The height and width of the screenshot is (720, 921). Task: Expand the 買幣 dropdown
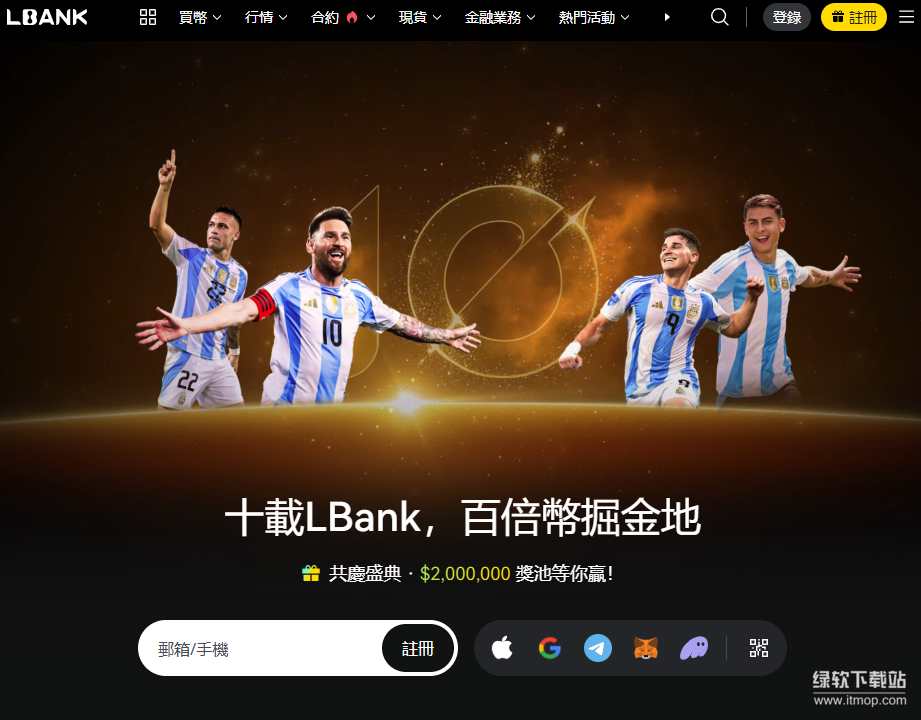click(200, 17)
